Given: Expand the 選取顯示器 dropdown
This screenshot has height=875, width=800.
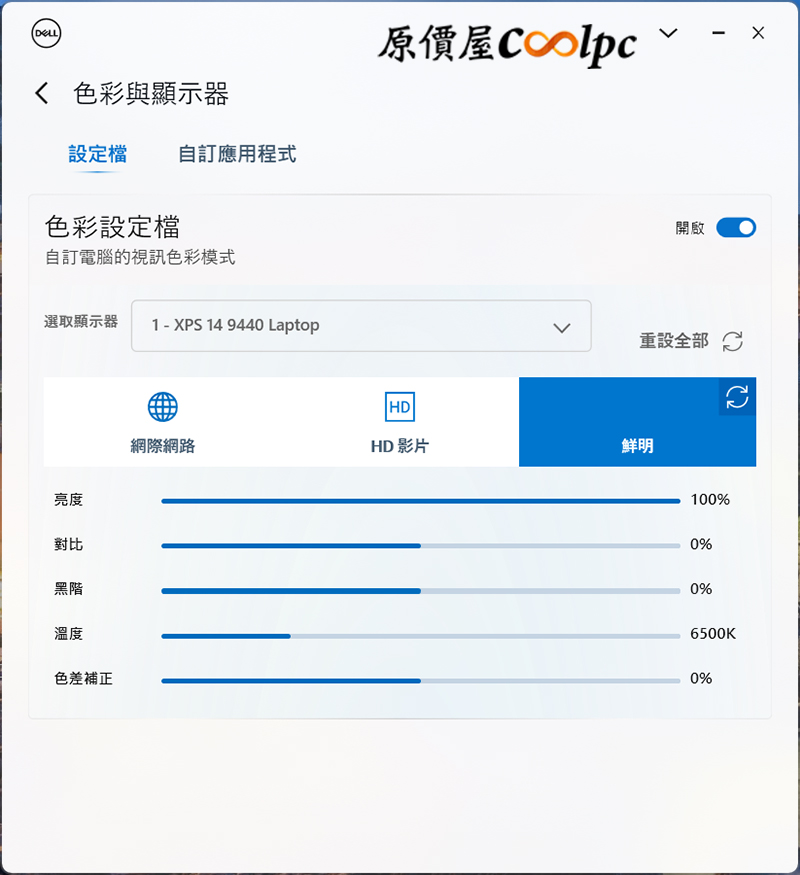Looking at the screenshot, I should click(x=361, y=326).
